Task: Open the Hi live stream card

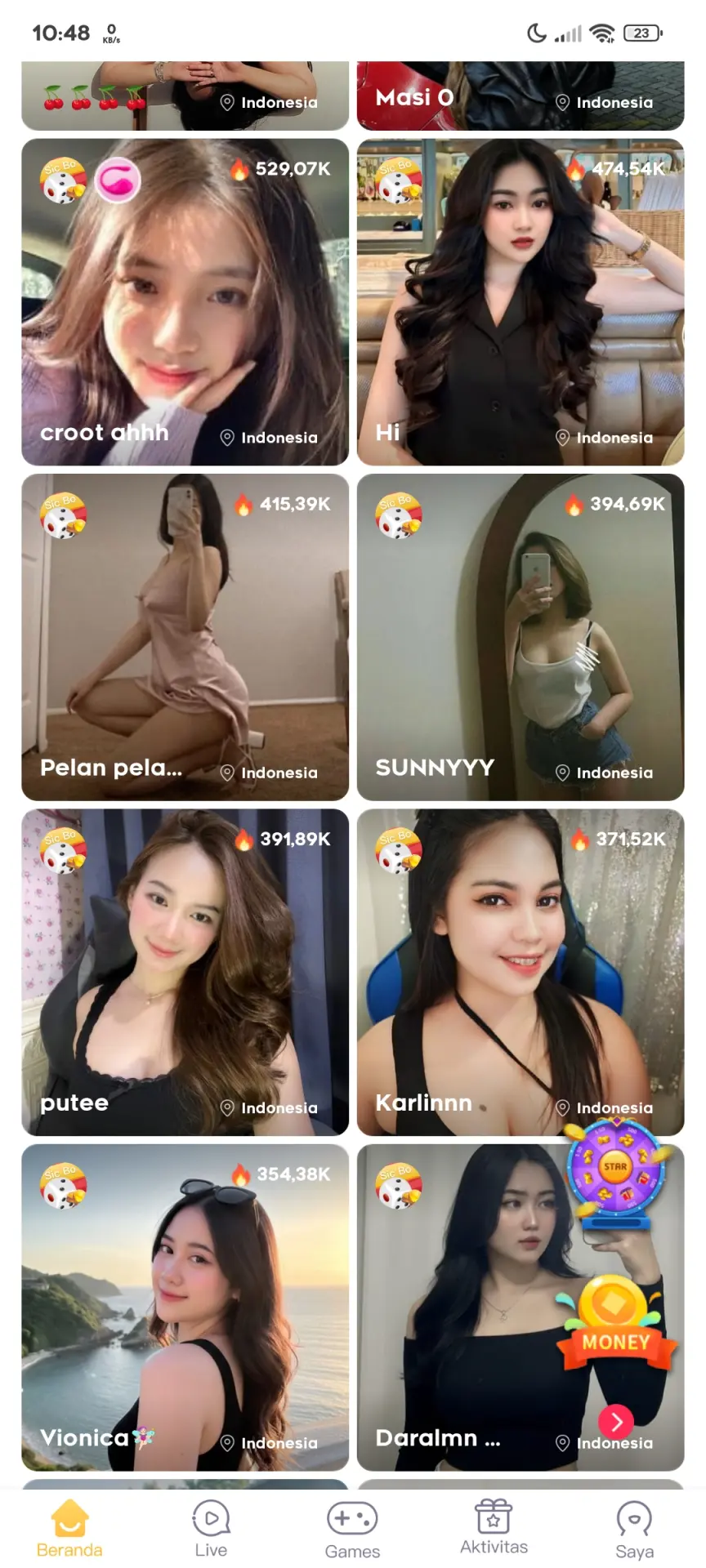Action: coord(521,302)
